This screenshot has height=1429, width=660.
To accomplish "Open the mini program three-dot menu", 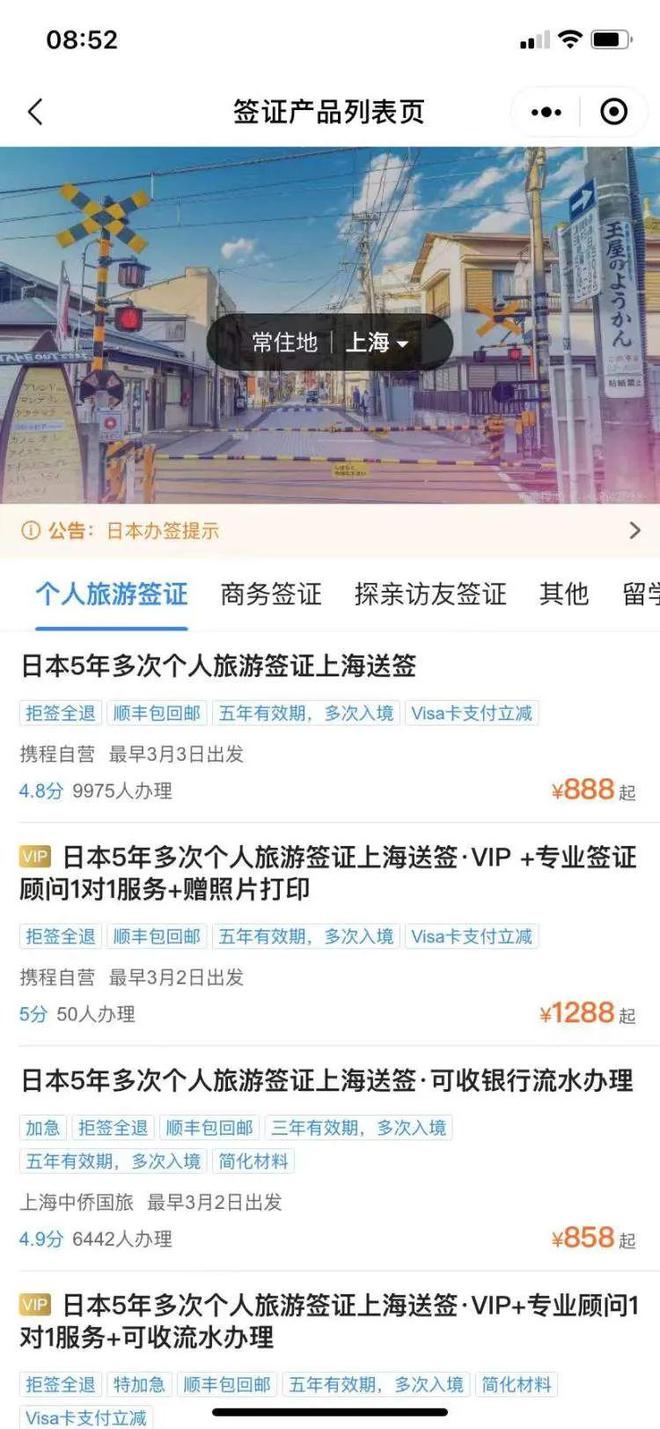I will point(546,112).
